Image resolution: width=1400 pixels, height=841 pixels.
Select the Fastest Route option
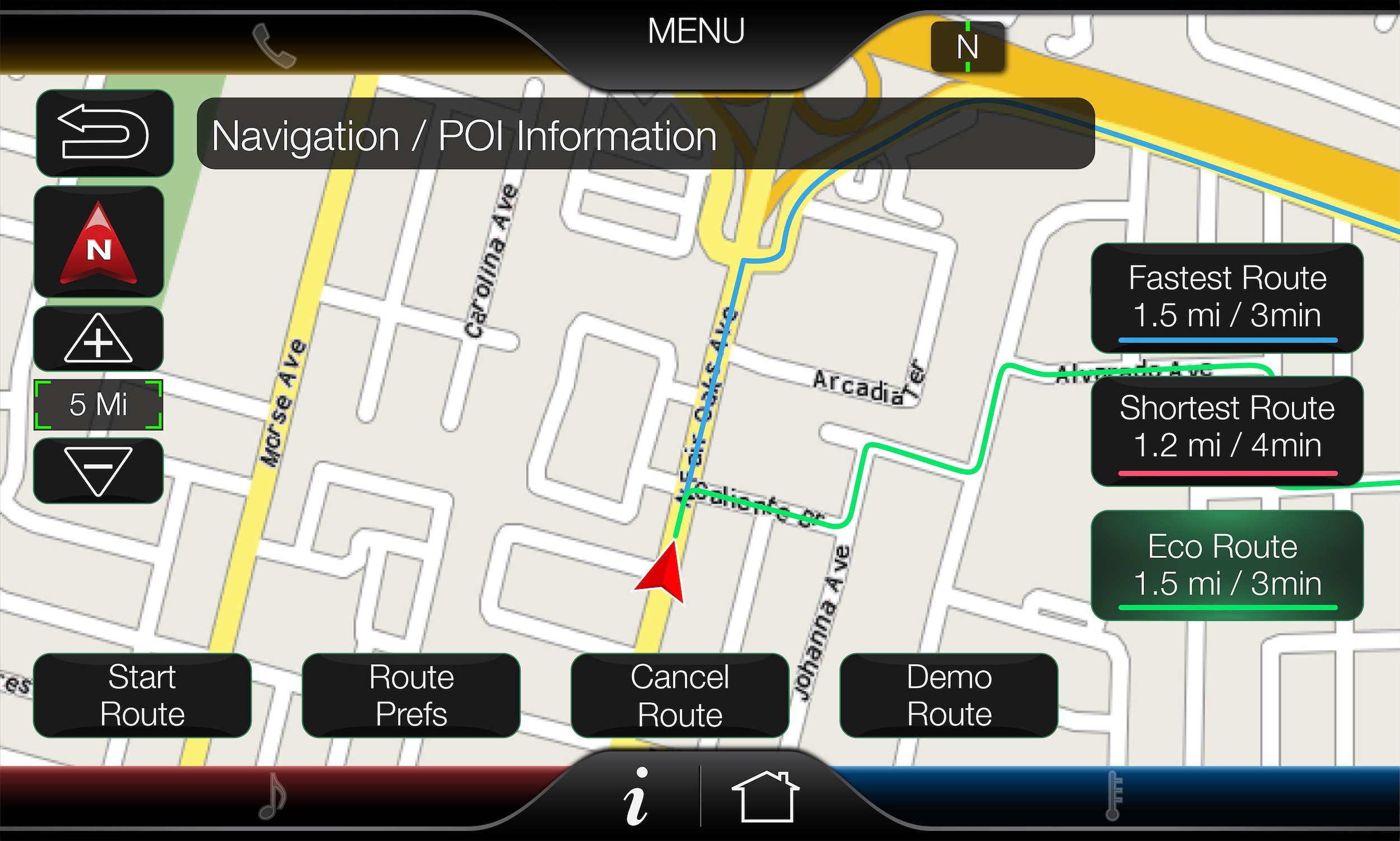point(1227,298)
